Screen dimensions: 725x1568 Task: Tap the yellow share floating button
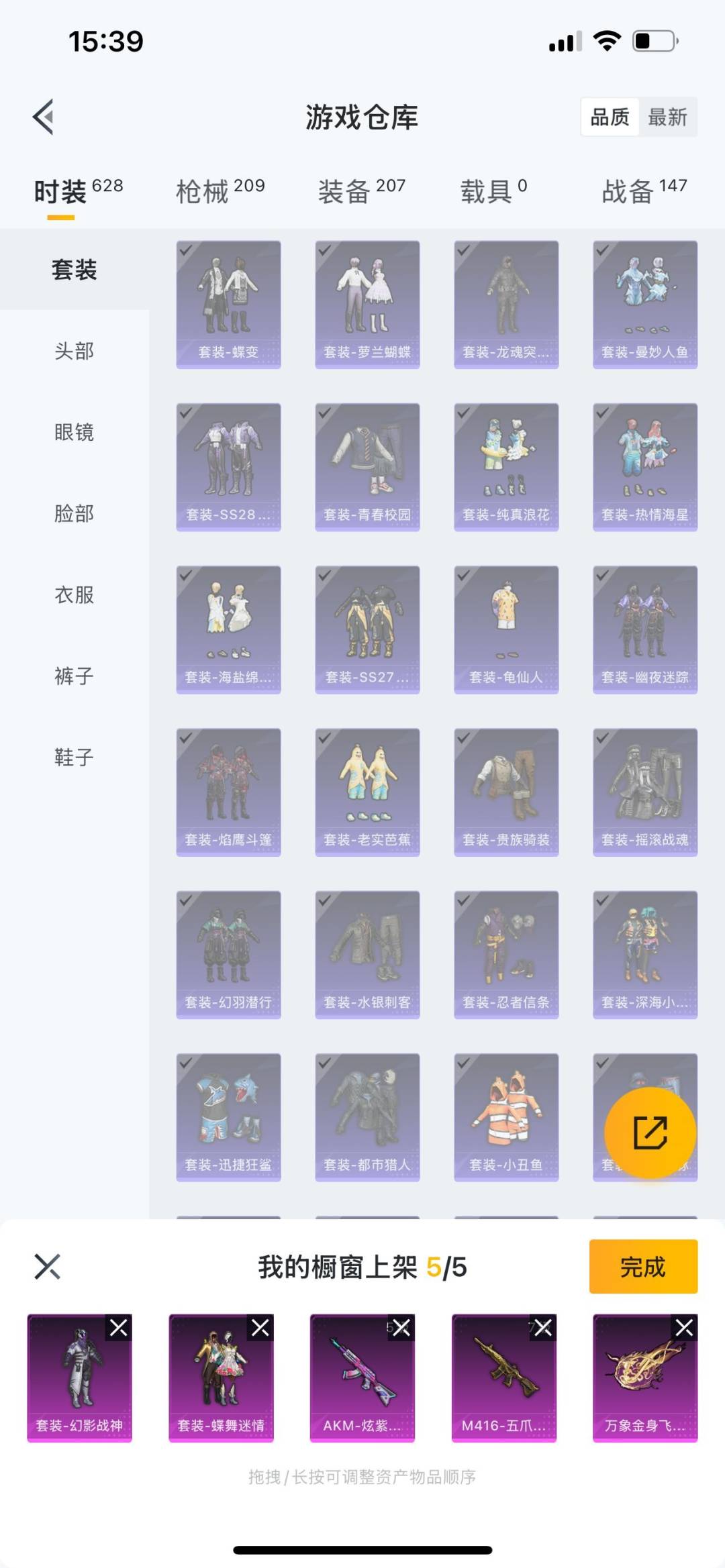pyautogui.click(x=650, y=1133)
